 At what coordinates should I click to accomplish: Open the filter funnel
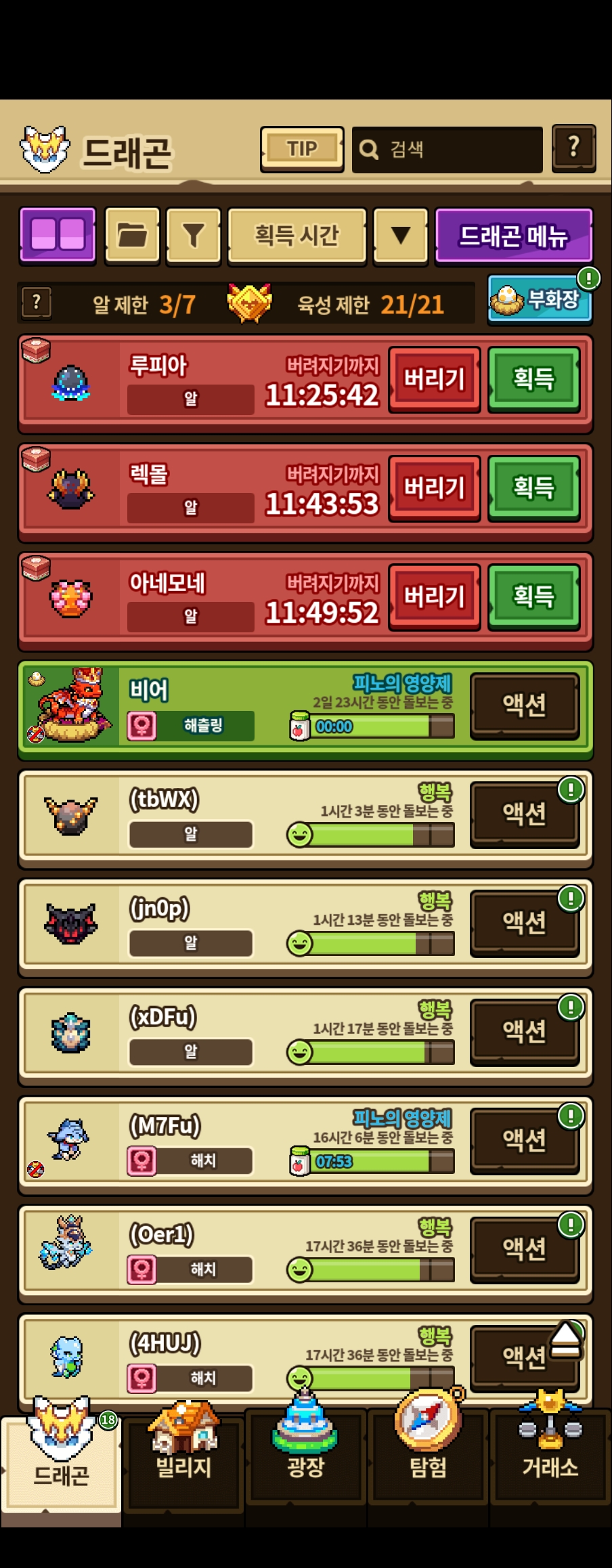tap(194, 235)
